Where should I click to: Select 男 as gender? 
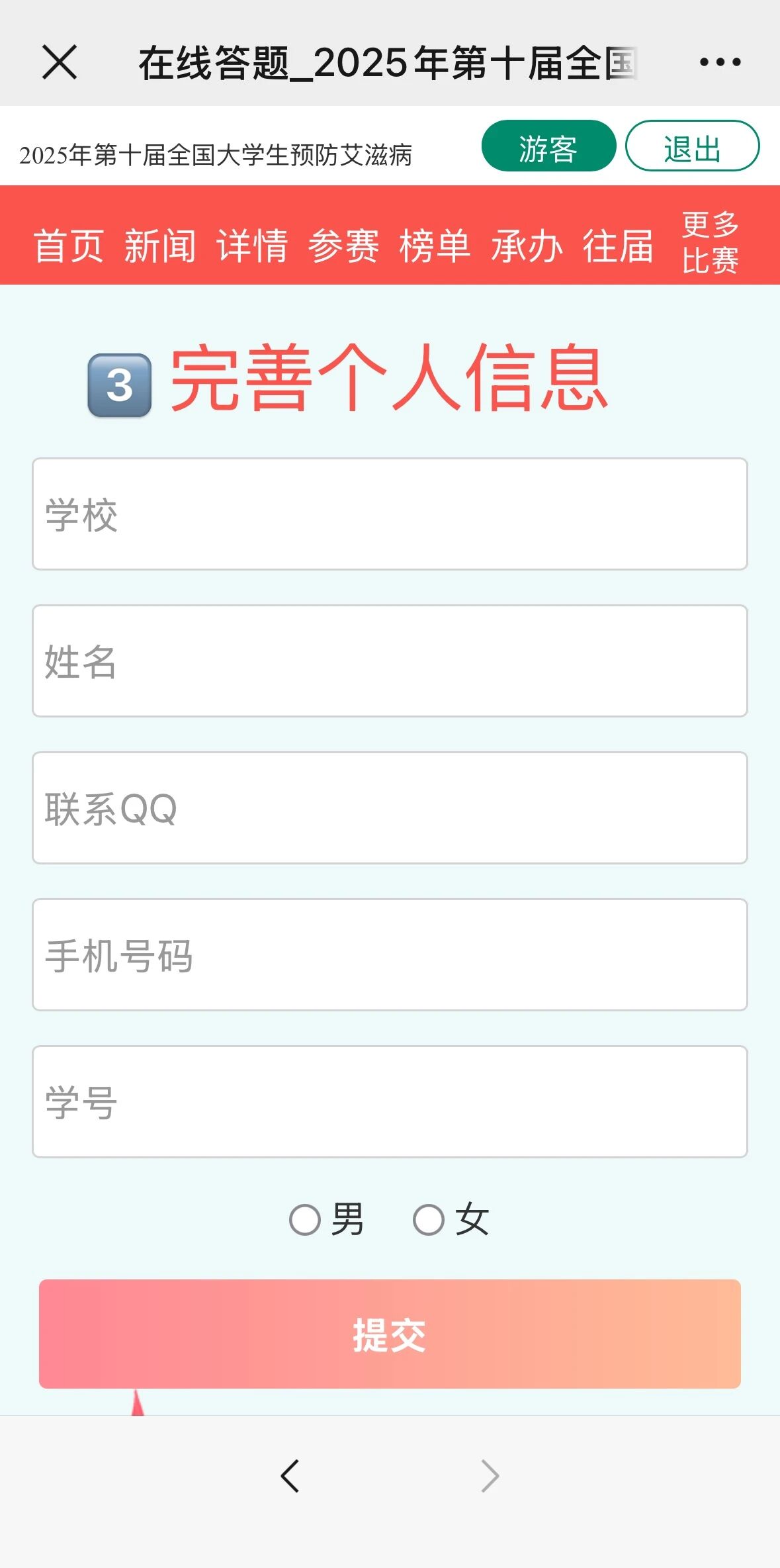(x=306, y=1220)
